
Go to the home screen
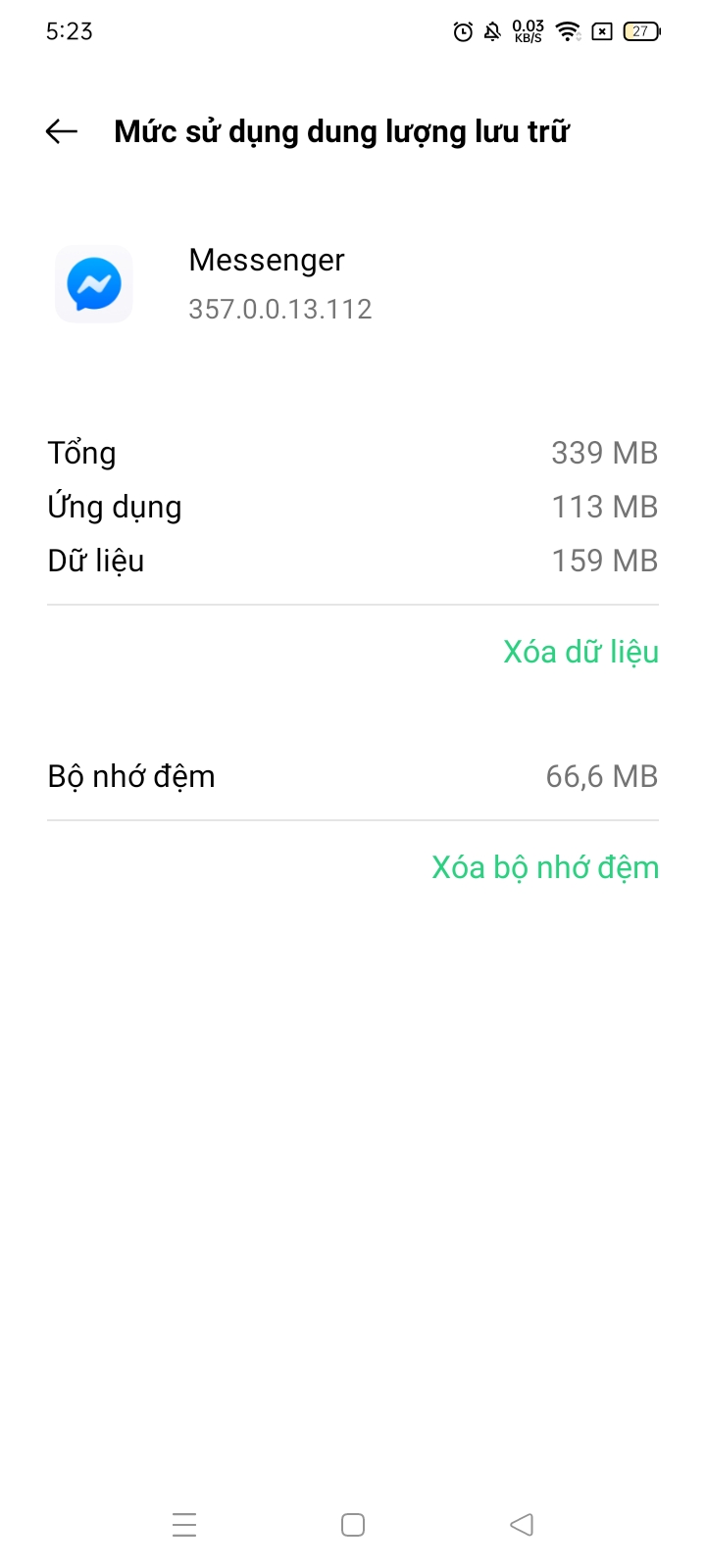353,1525
